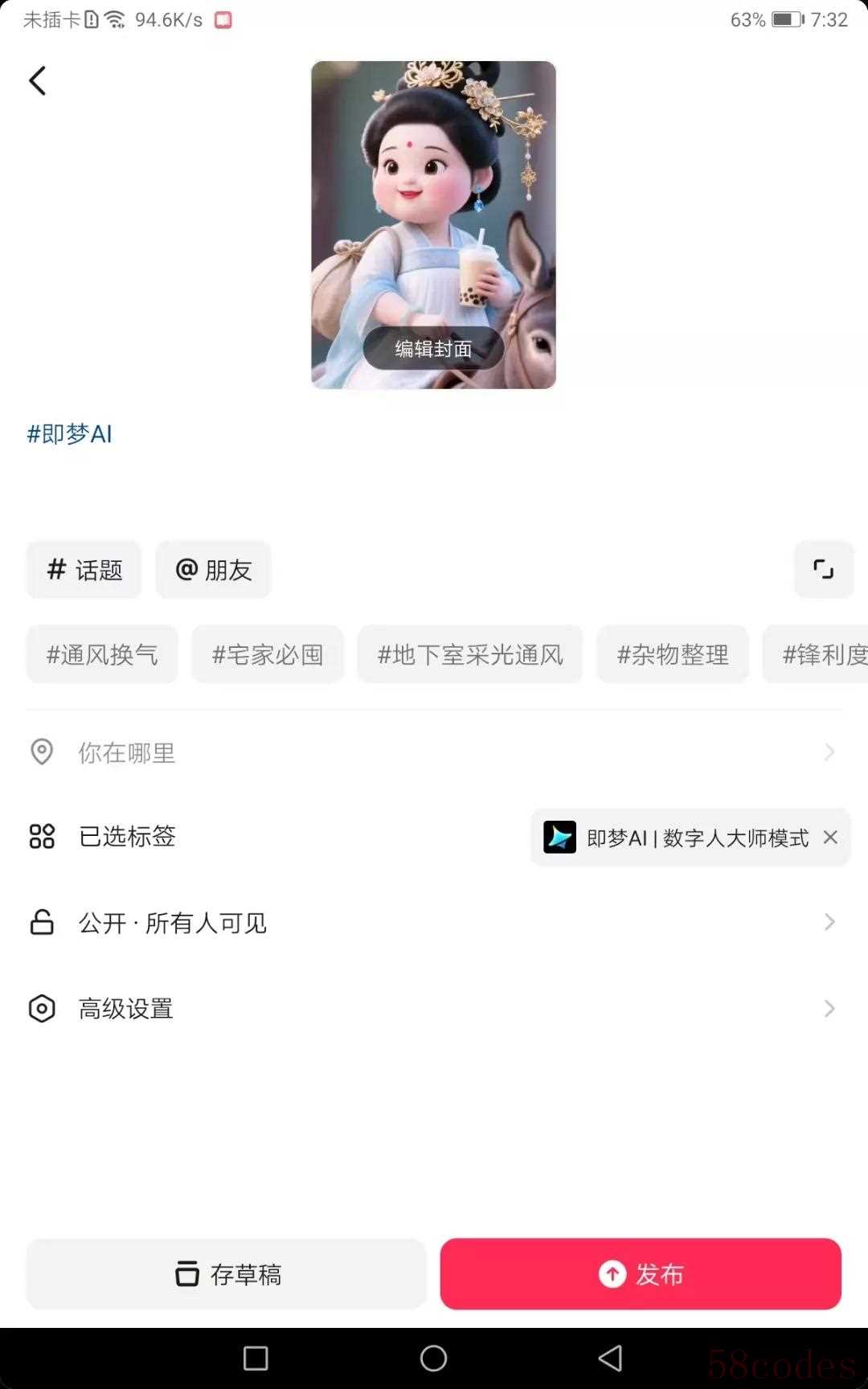Choose the #杂物整理 hashtag chip
This screenshot has width=868, height=1389.
pyautogui.click(x=673, y=655)
